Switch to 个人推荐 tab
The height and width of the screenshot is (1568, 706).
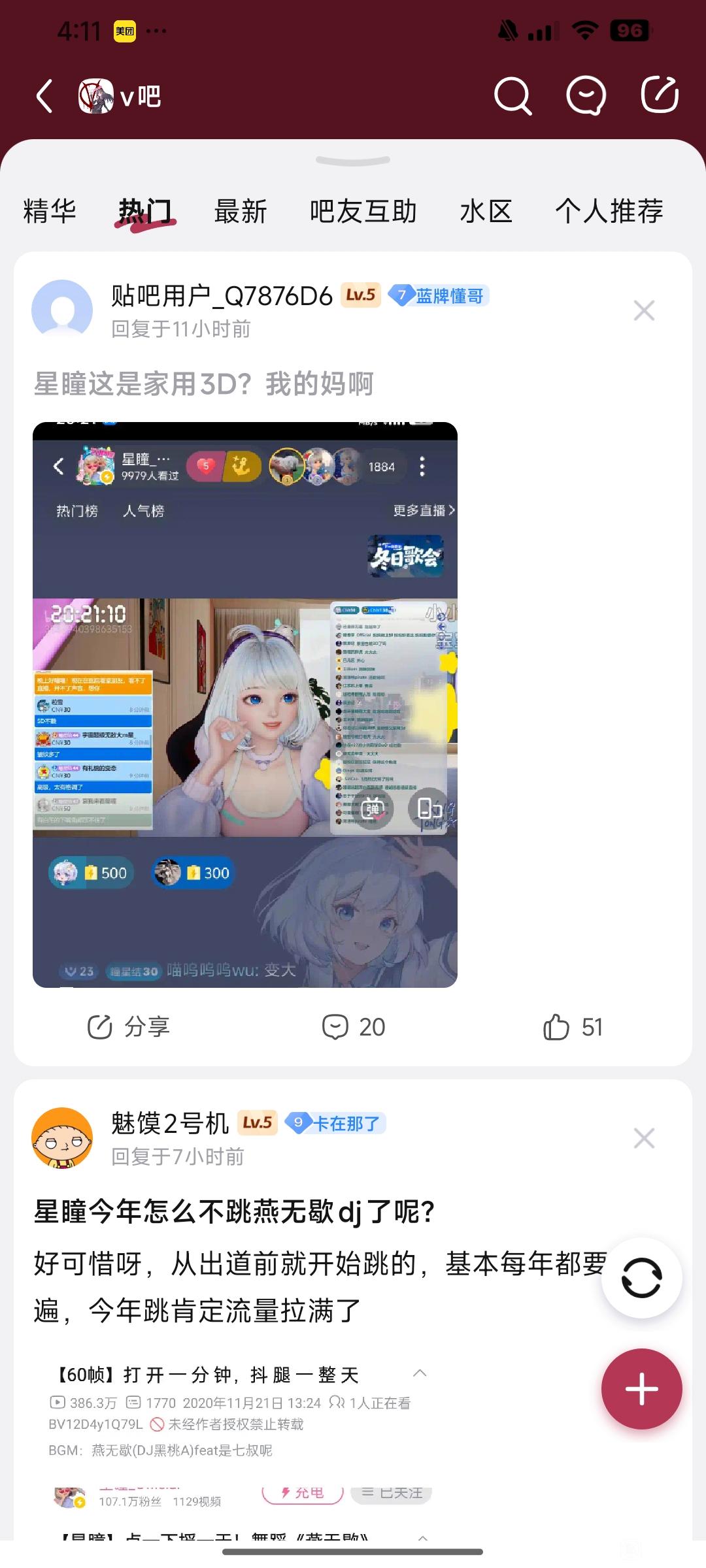pyautogui.click(x=609, y=211)
